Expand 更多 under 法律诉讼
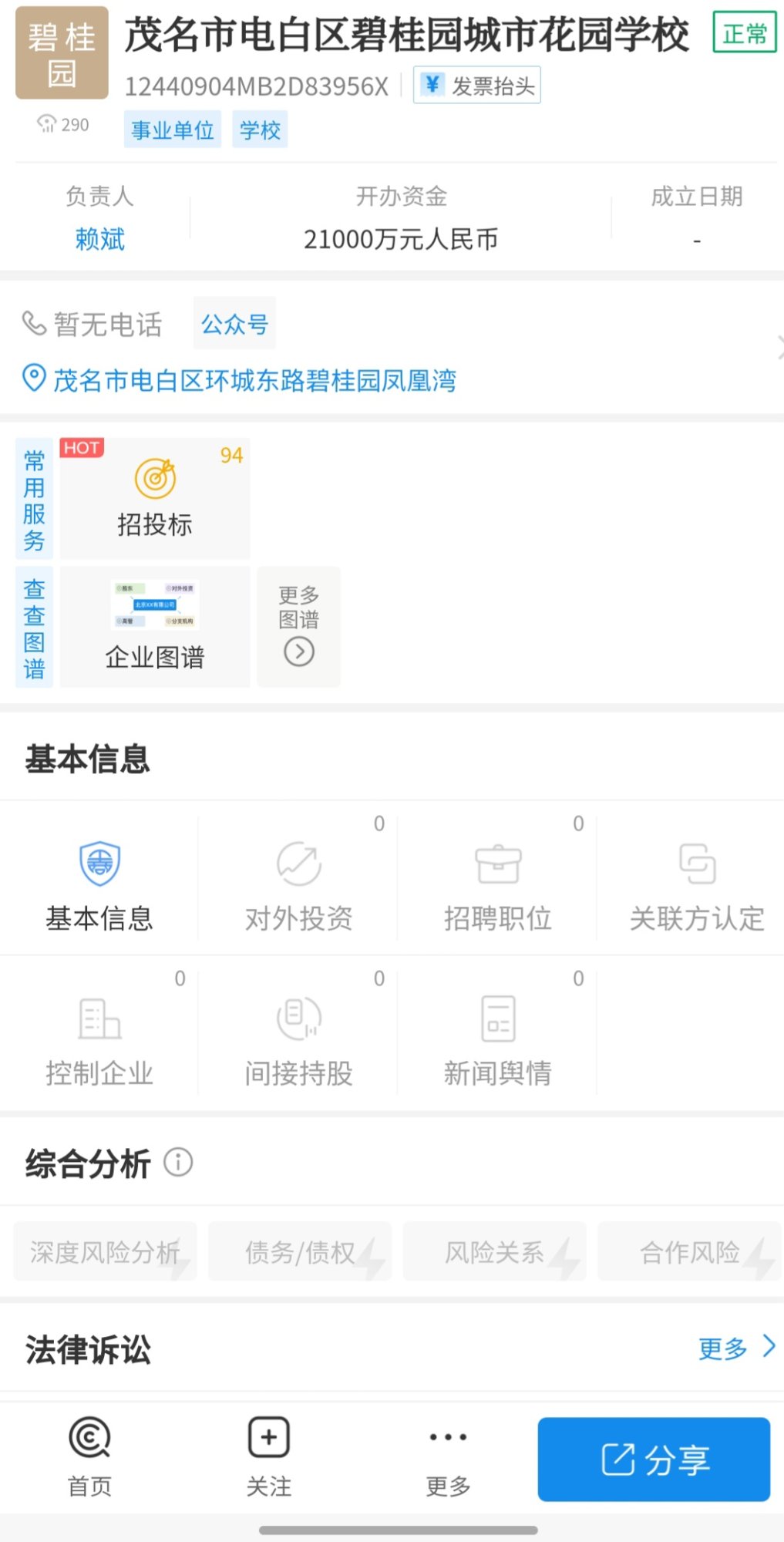The height and width of the screenshot is (1542, 784). point(735,1348)
